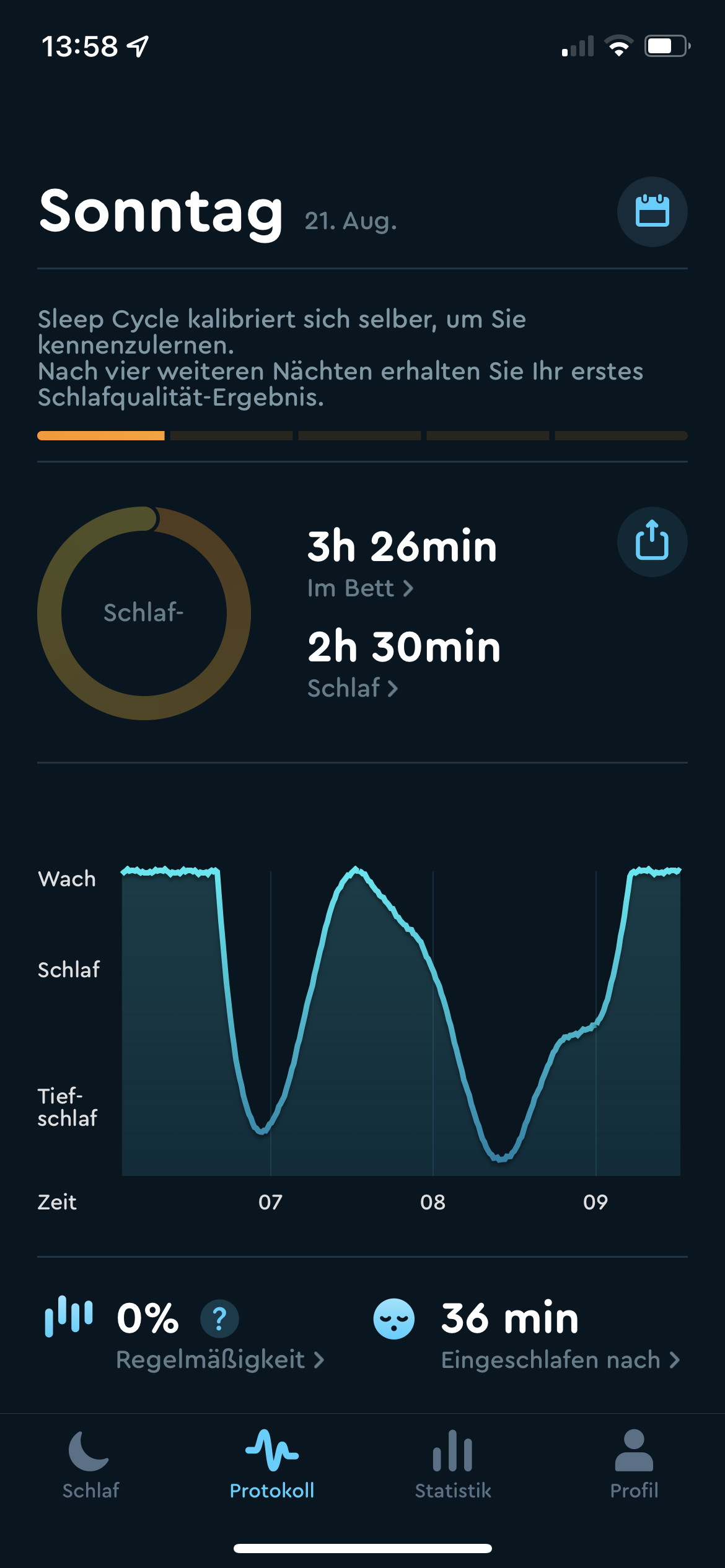725x1568 pixels.
Task: Go to the Statistik tab
Action: point(453,1465)
